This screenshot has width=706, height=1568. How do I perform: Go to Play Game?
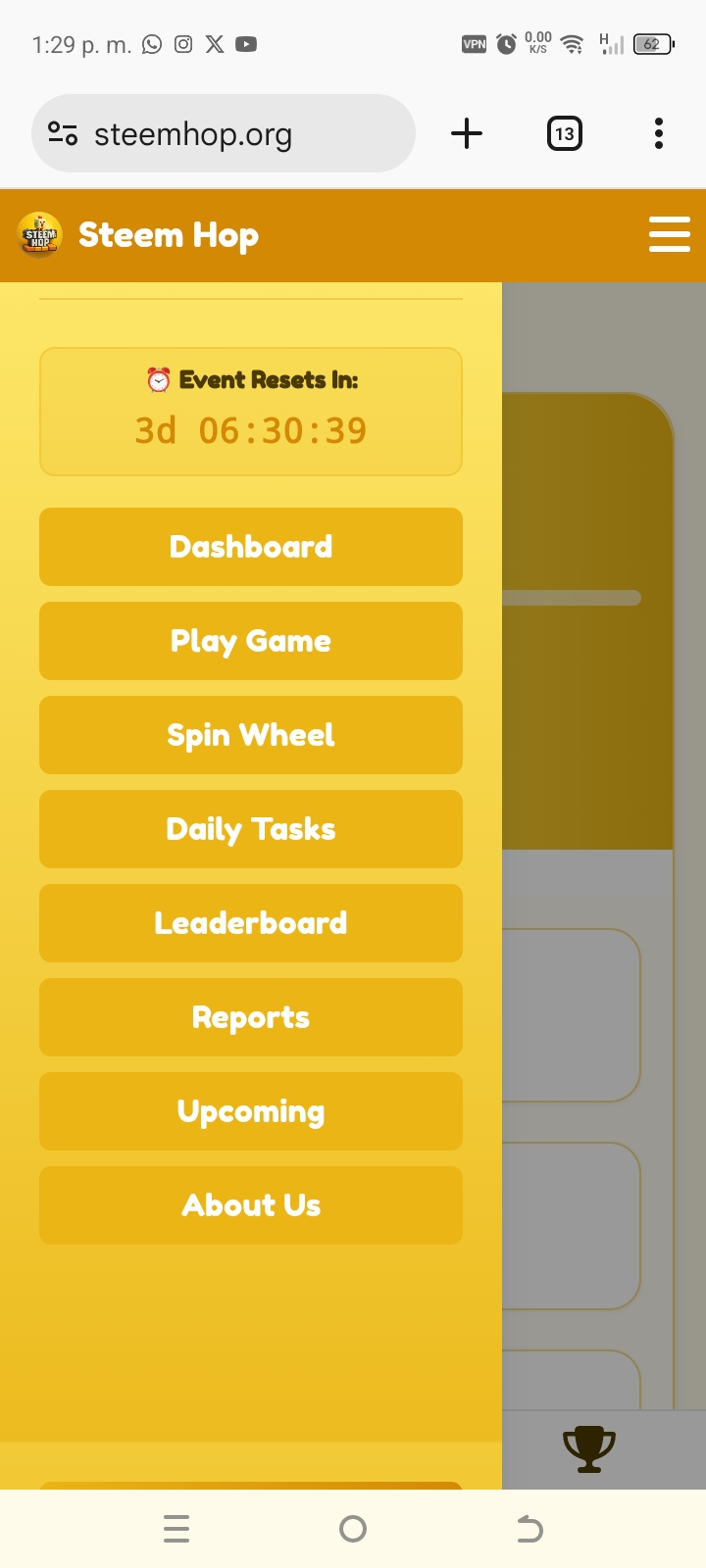pos(251,641)
